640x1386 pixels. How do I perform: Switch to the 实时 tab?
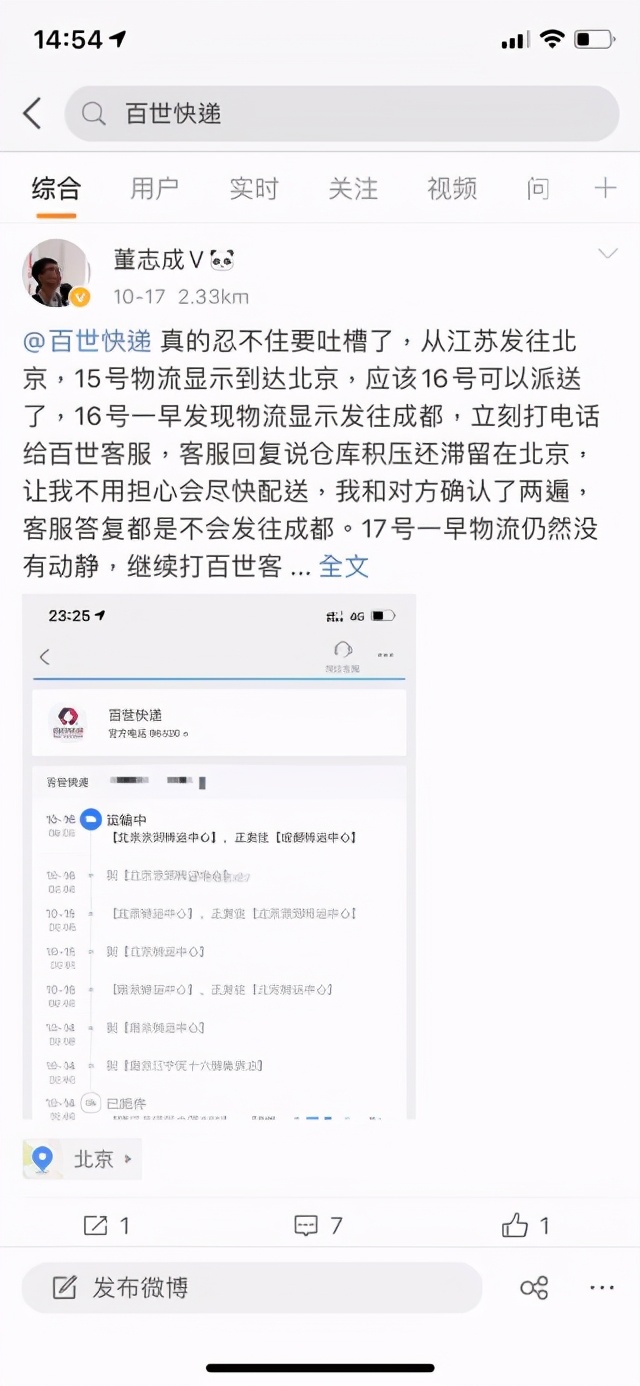(x=253, y=188)
